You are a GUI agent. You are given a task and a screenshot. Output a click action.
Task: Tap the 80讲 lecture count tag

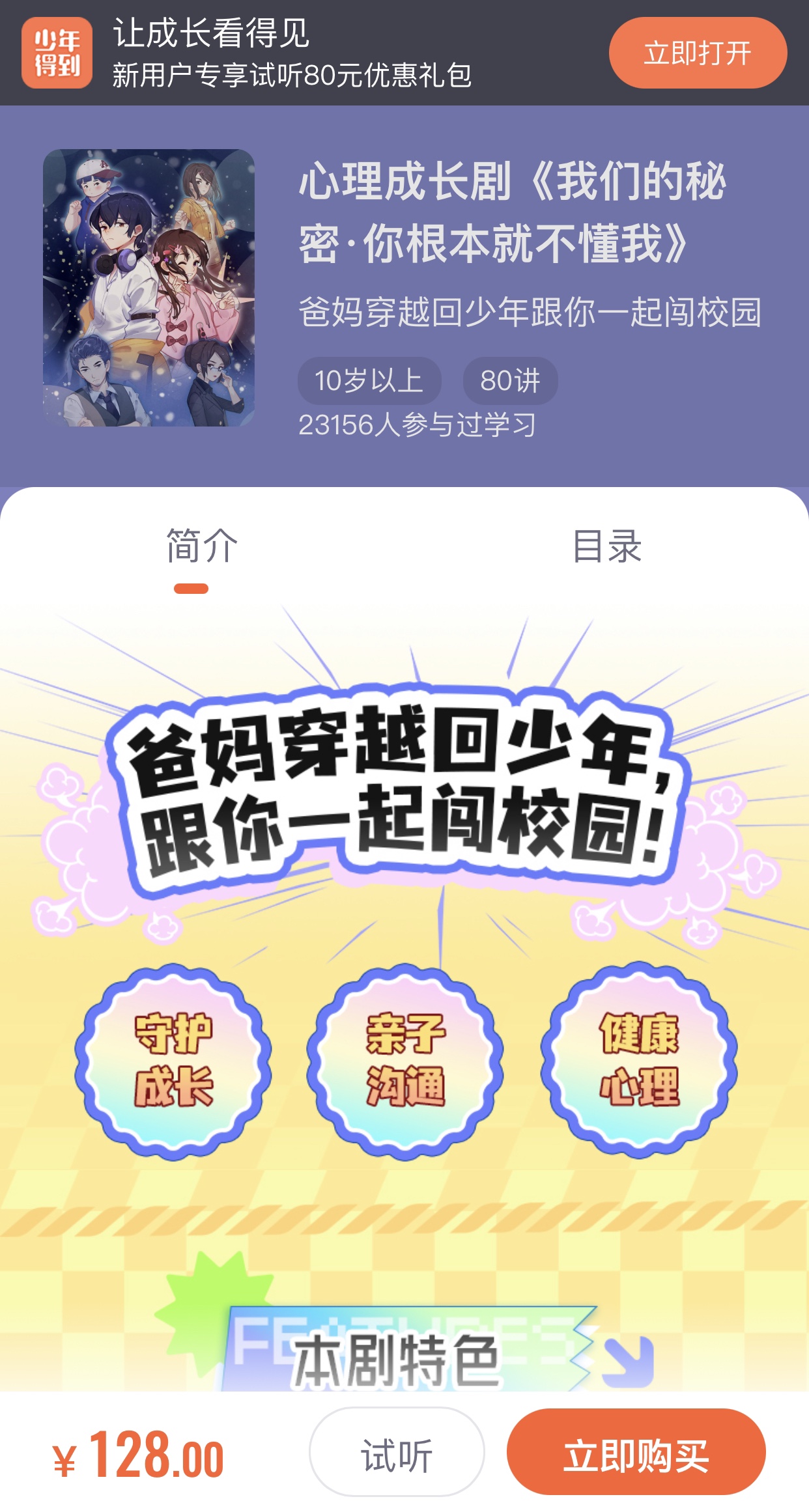pos(510,381)
